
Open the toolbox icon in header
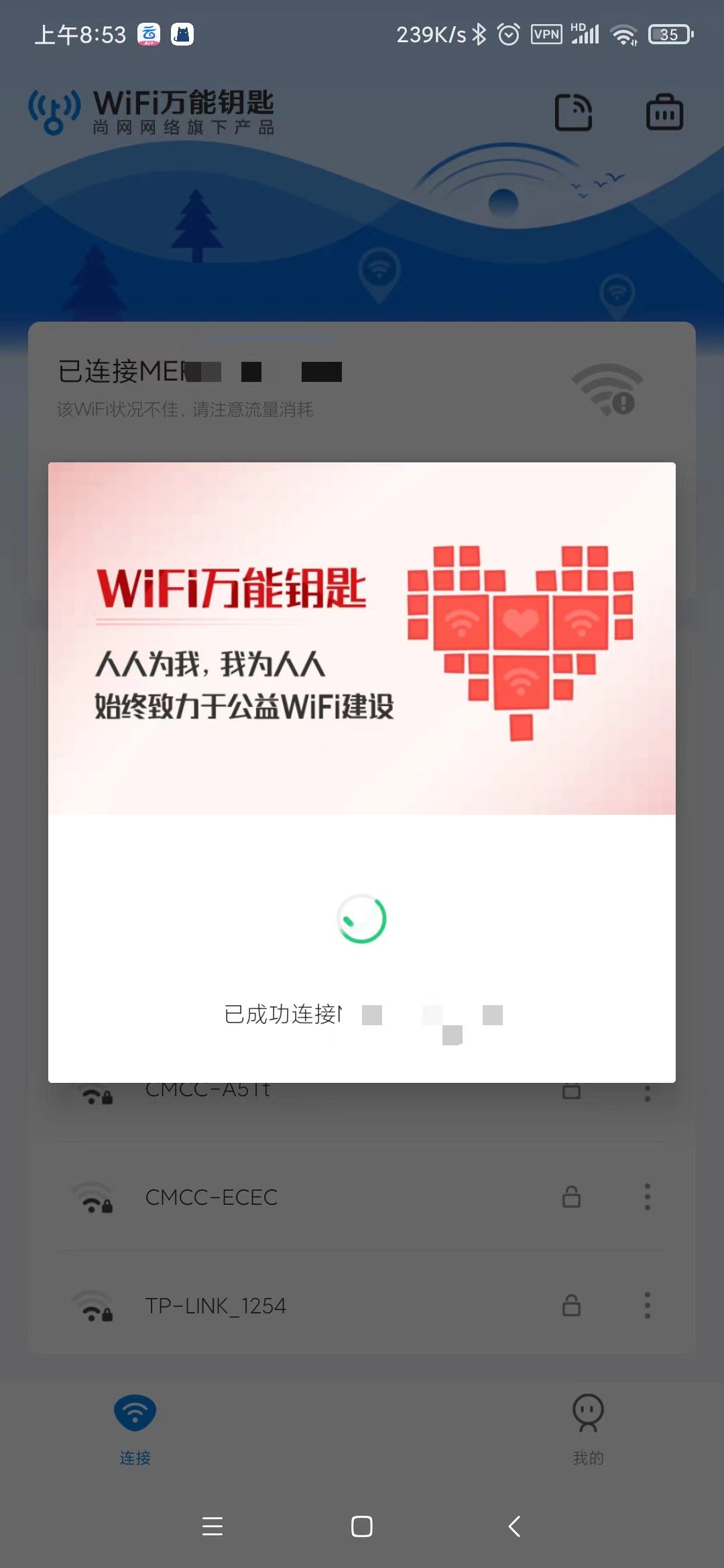pos(664,112)
